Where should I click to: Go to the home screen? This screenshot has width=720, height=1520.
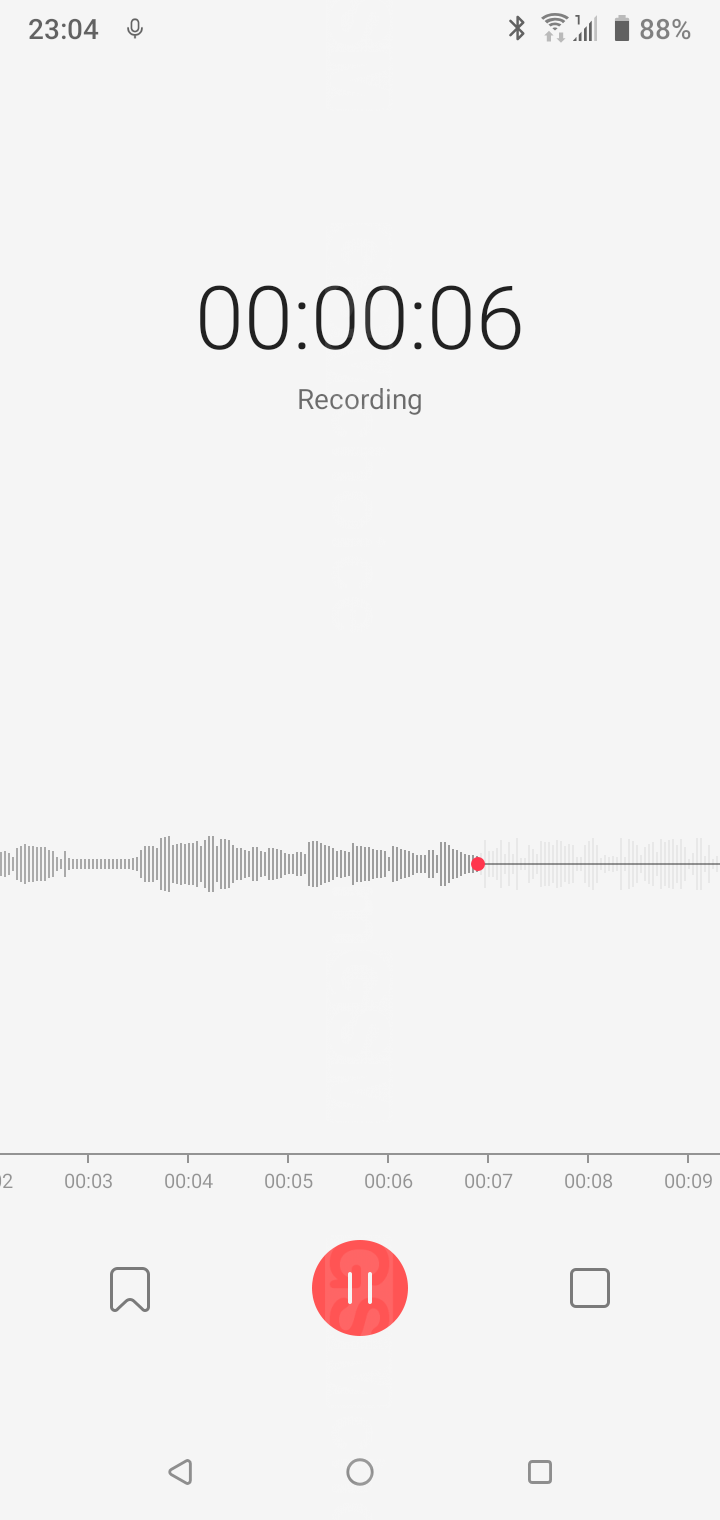click(360, 1471)
